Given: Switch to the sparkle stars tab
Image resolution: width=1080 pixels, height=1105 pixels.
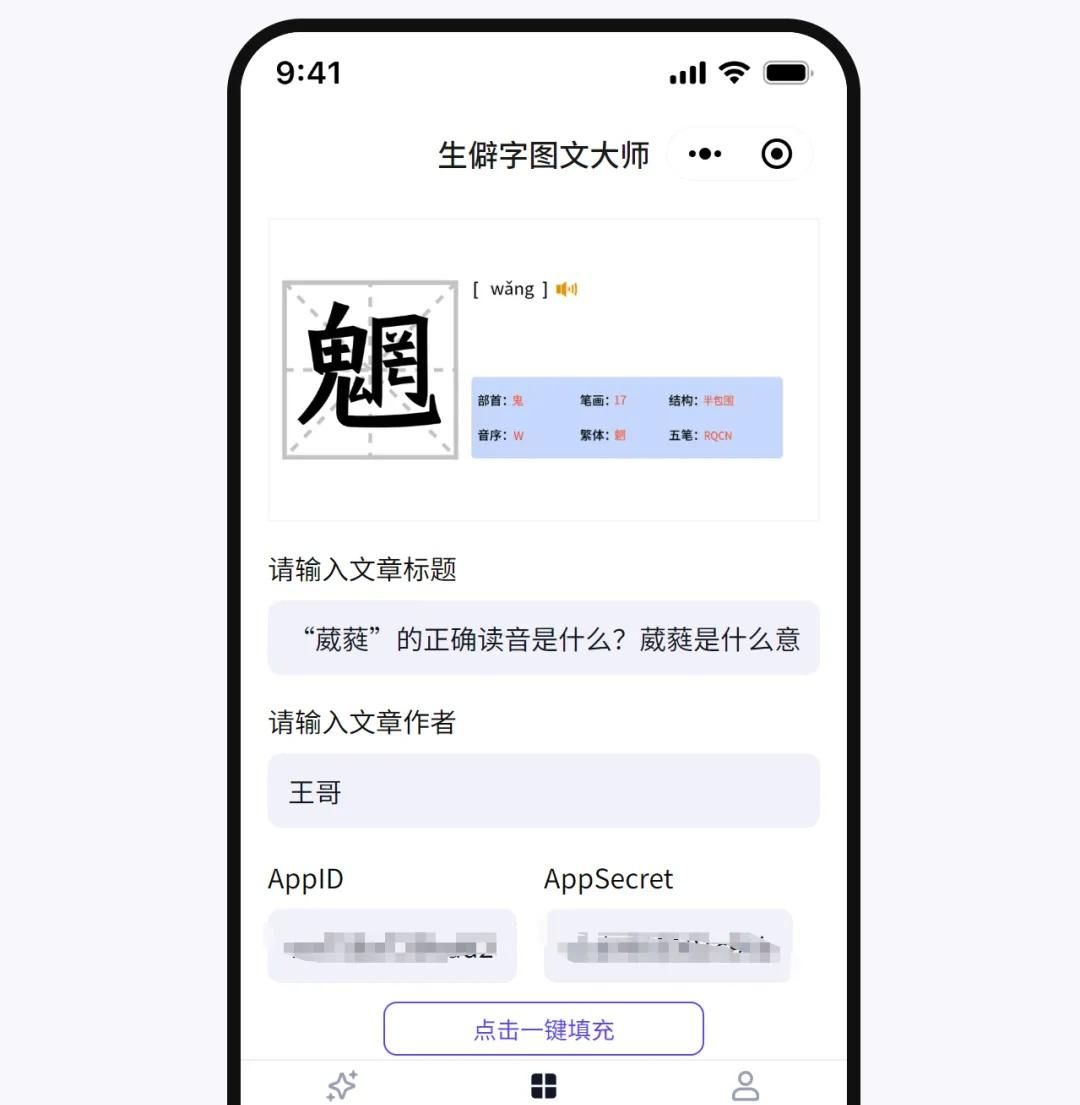Looking at the screenshot, I should pyautogui.click(x=342, y=1086).
